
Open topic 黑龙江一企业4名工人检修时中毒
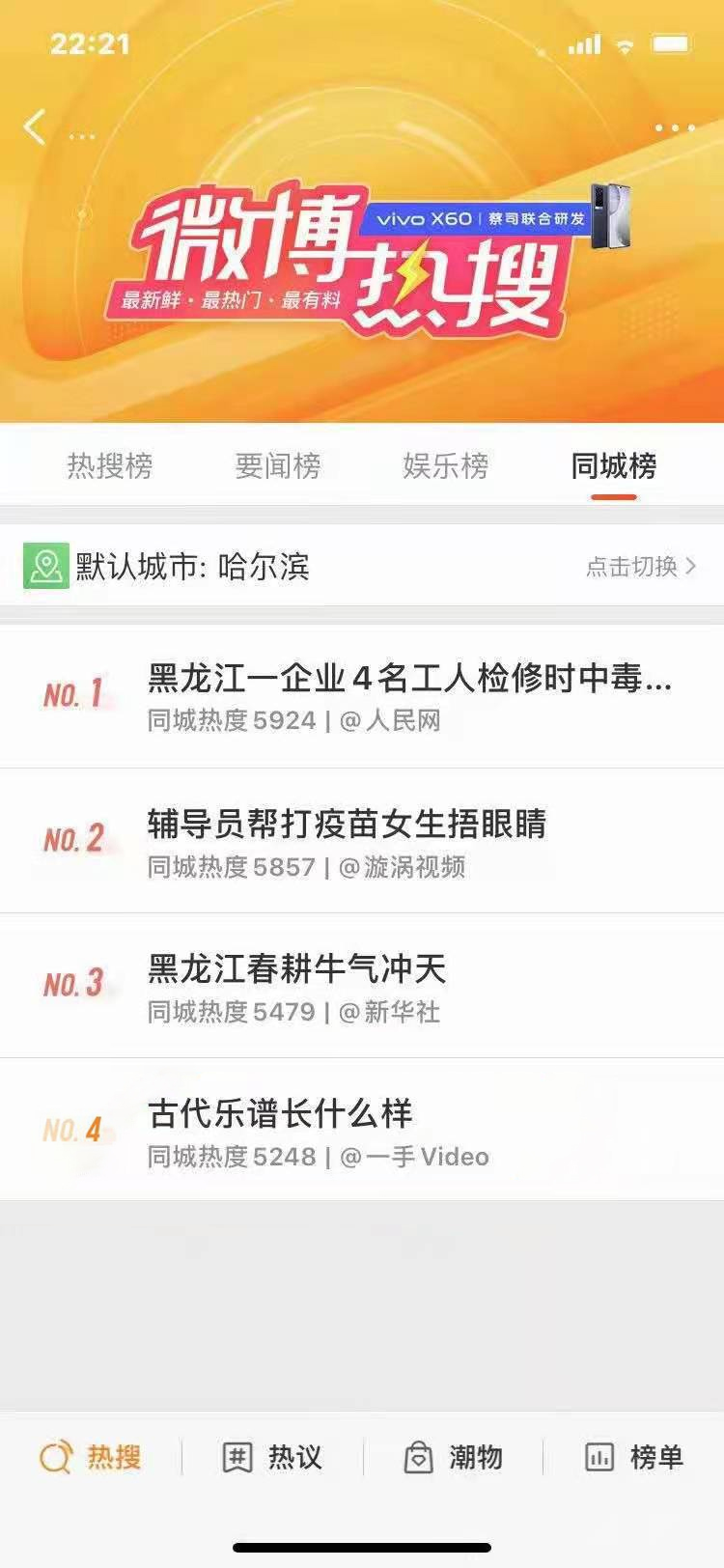tap(409, 696)
